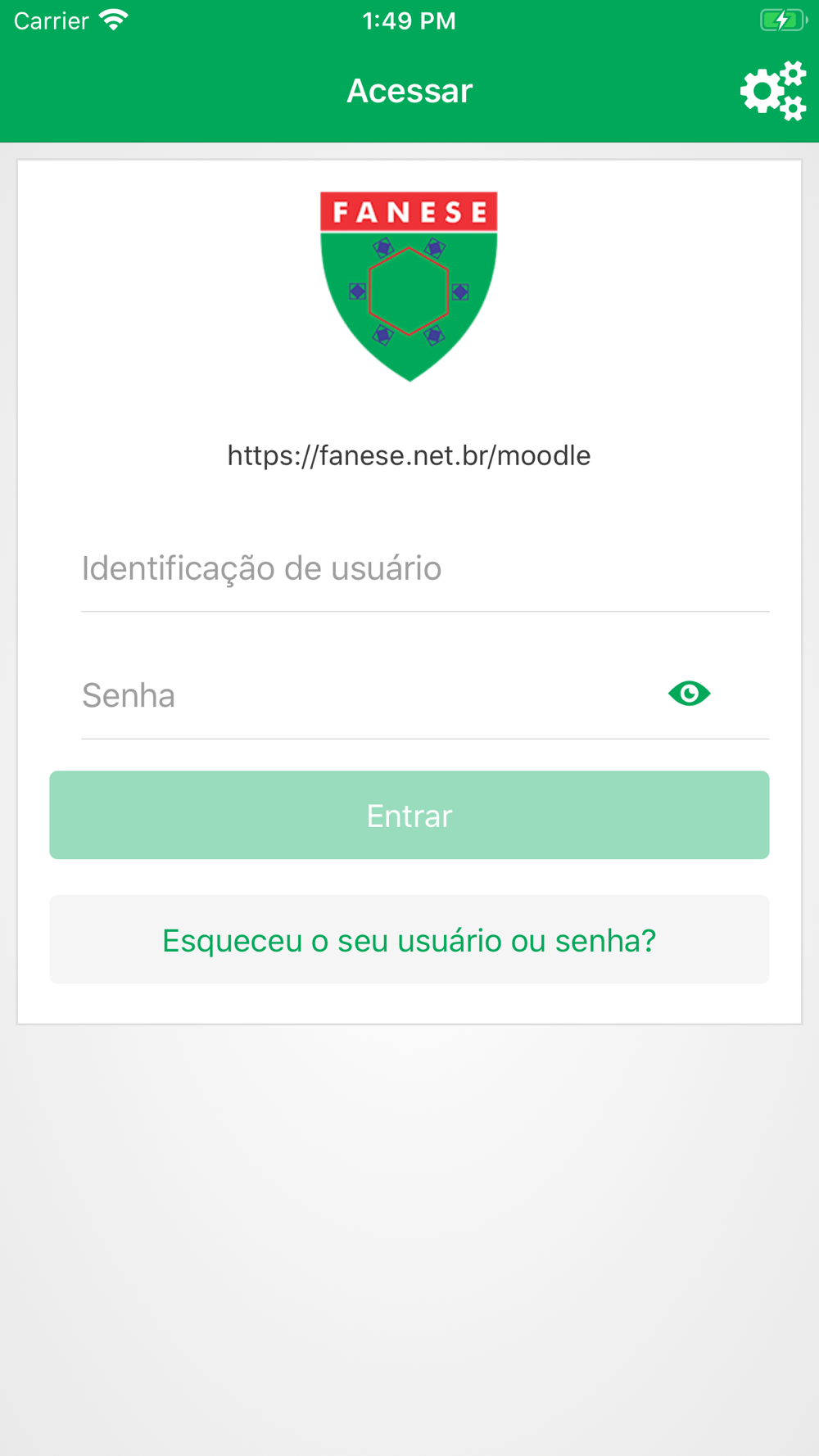Viewport: 819px width, 1456px height.
Task: Focus the Identificação de usuário field
Action: click(x=424, y=568)
